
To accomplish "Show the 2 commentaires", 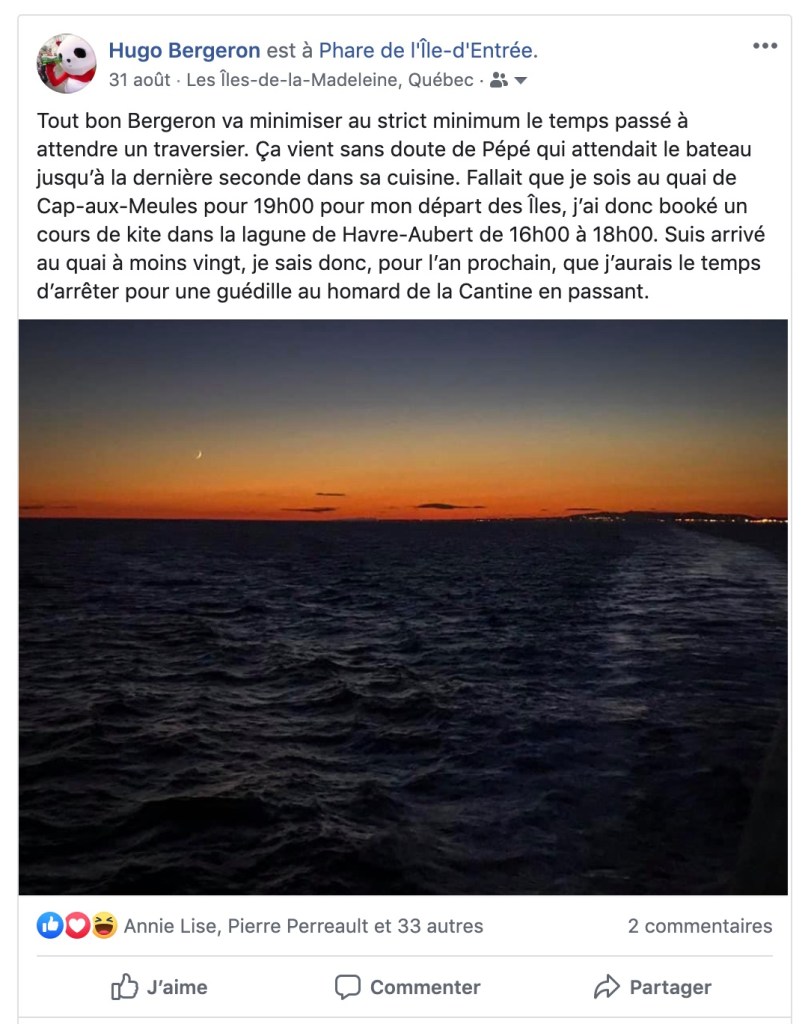I will click(699, 926).
